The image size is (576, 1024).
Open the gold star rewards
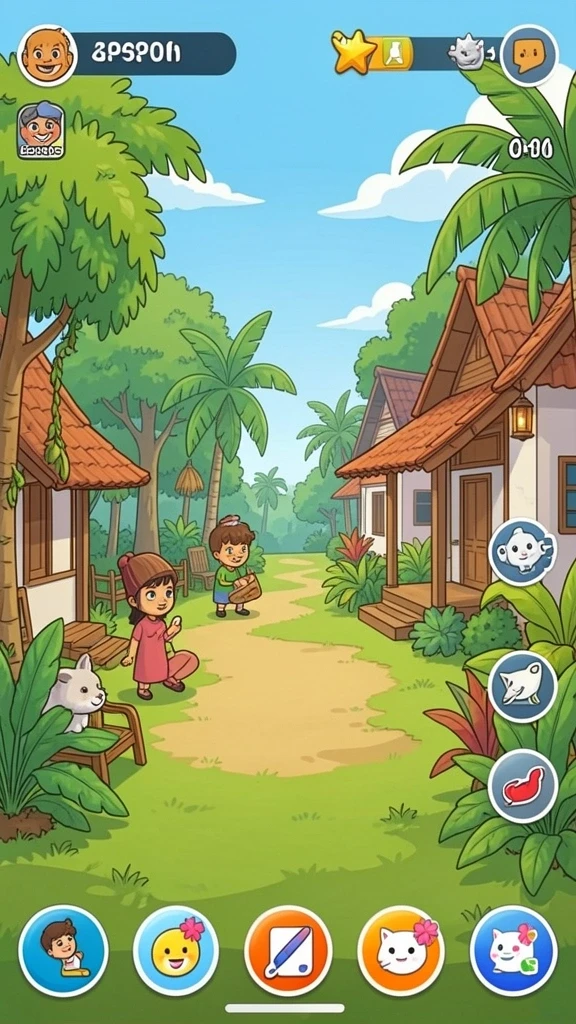(353, 52)
